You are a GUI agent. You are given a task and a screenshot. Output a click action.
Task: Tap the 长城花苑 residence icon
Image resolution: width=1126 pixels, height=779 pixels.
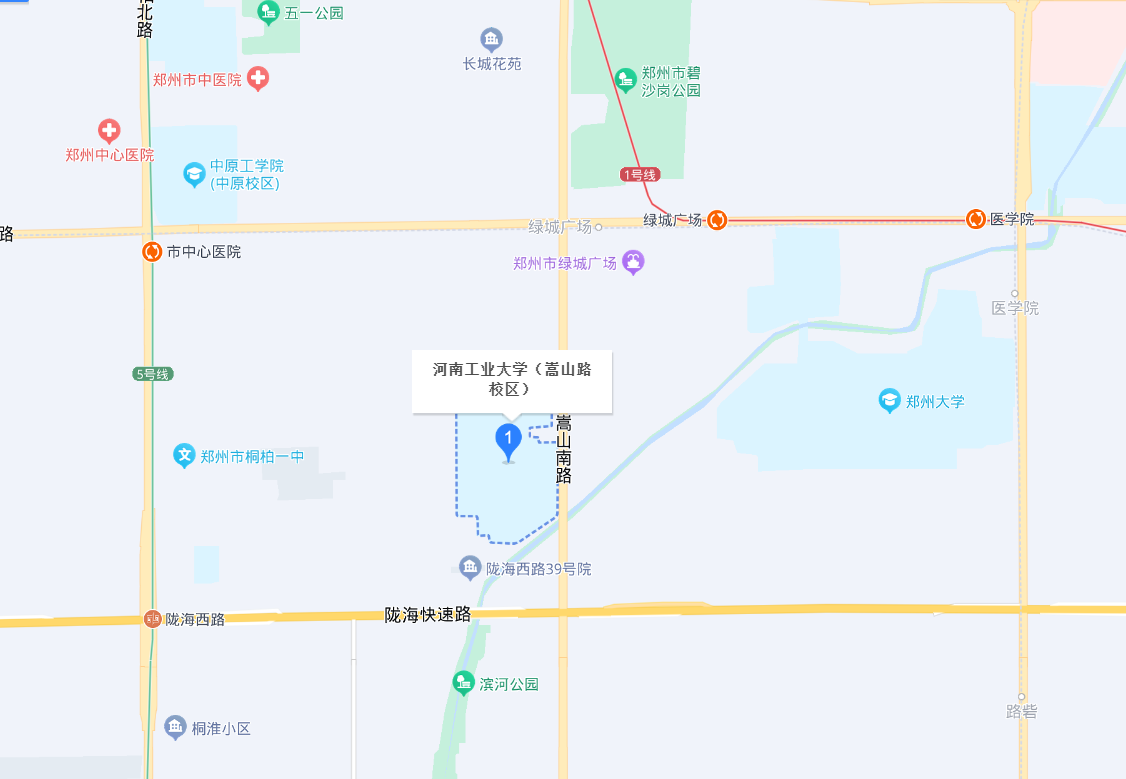[491, 40]
